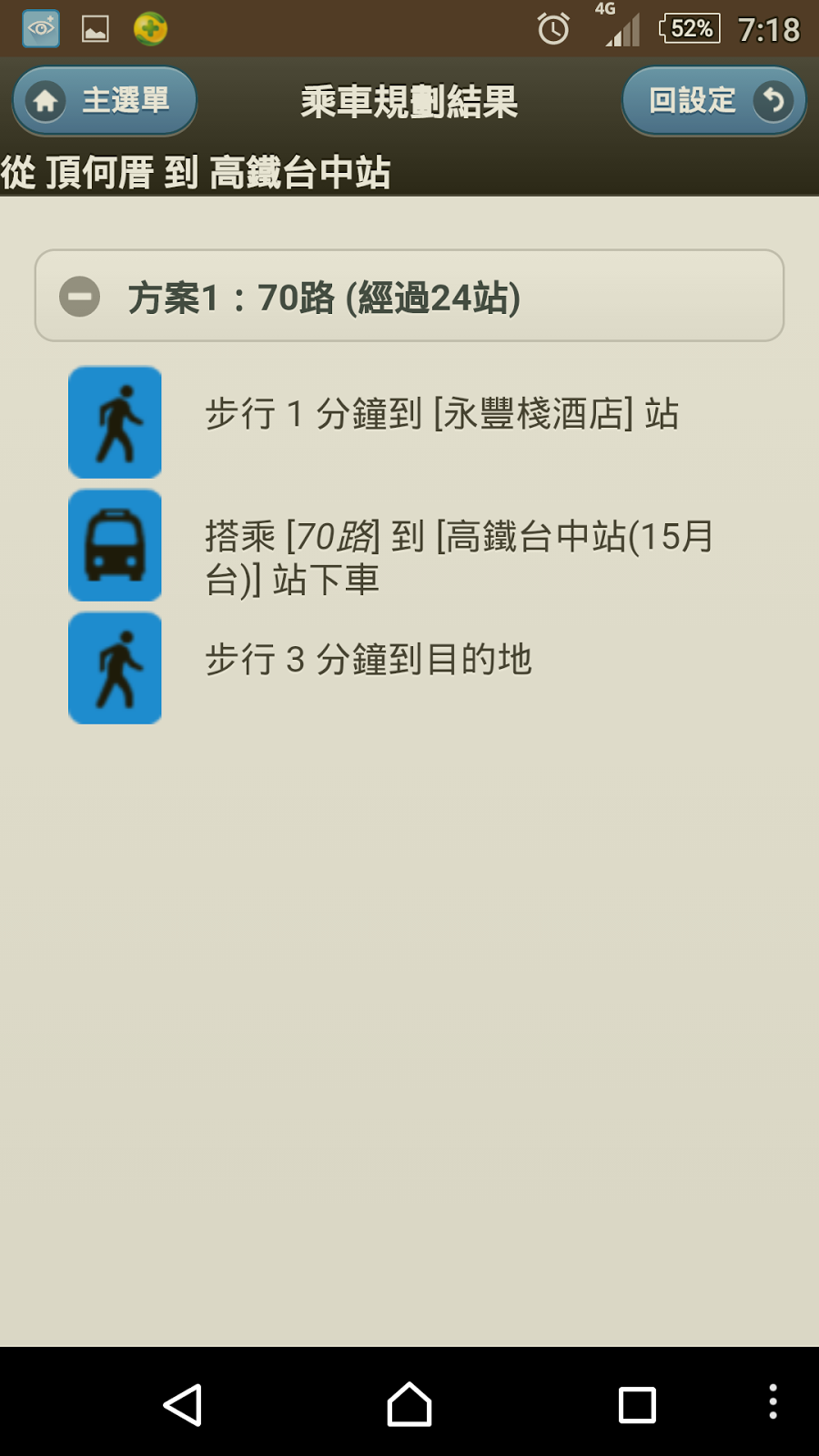Return to the 主選單 main menu
The image size is (819, 1456).
(x=105, y=101)
